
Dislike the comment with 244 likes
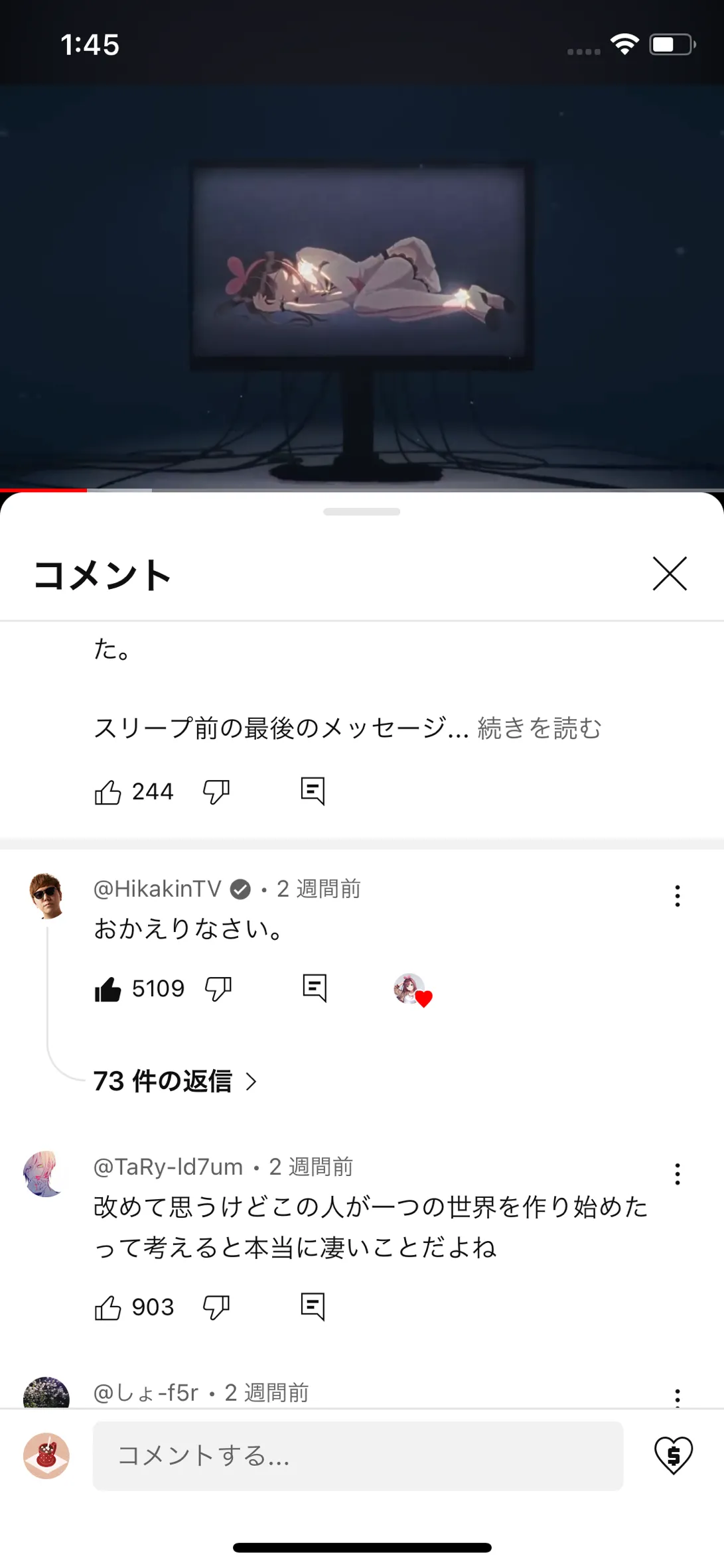[216, 791]
